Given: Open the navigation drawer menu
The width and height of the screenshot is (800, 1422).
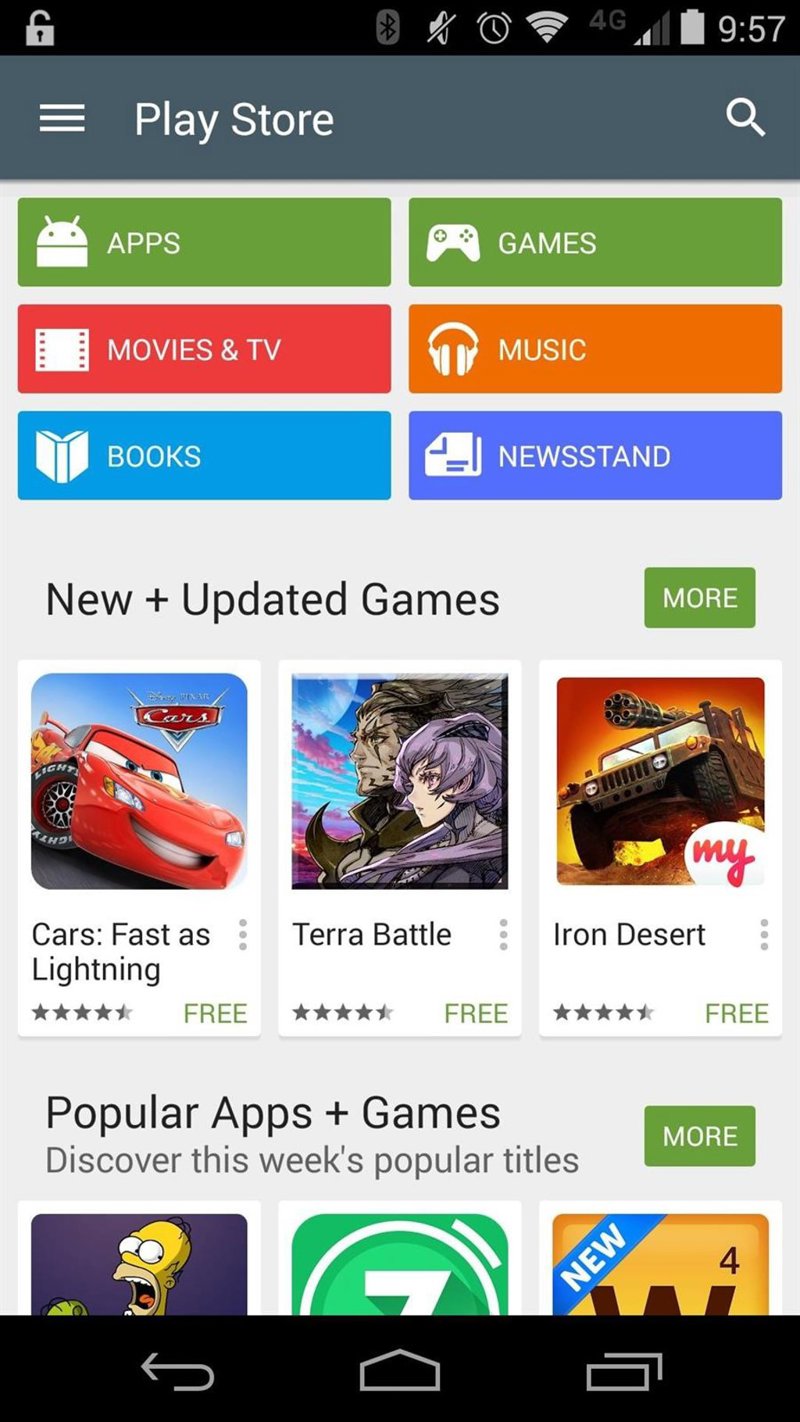Looking at the screenshot, I should [x=62, y=119].
